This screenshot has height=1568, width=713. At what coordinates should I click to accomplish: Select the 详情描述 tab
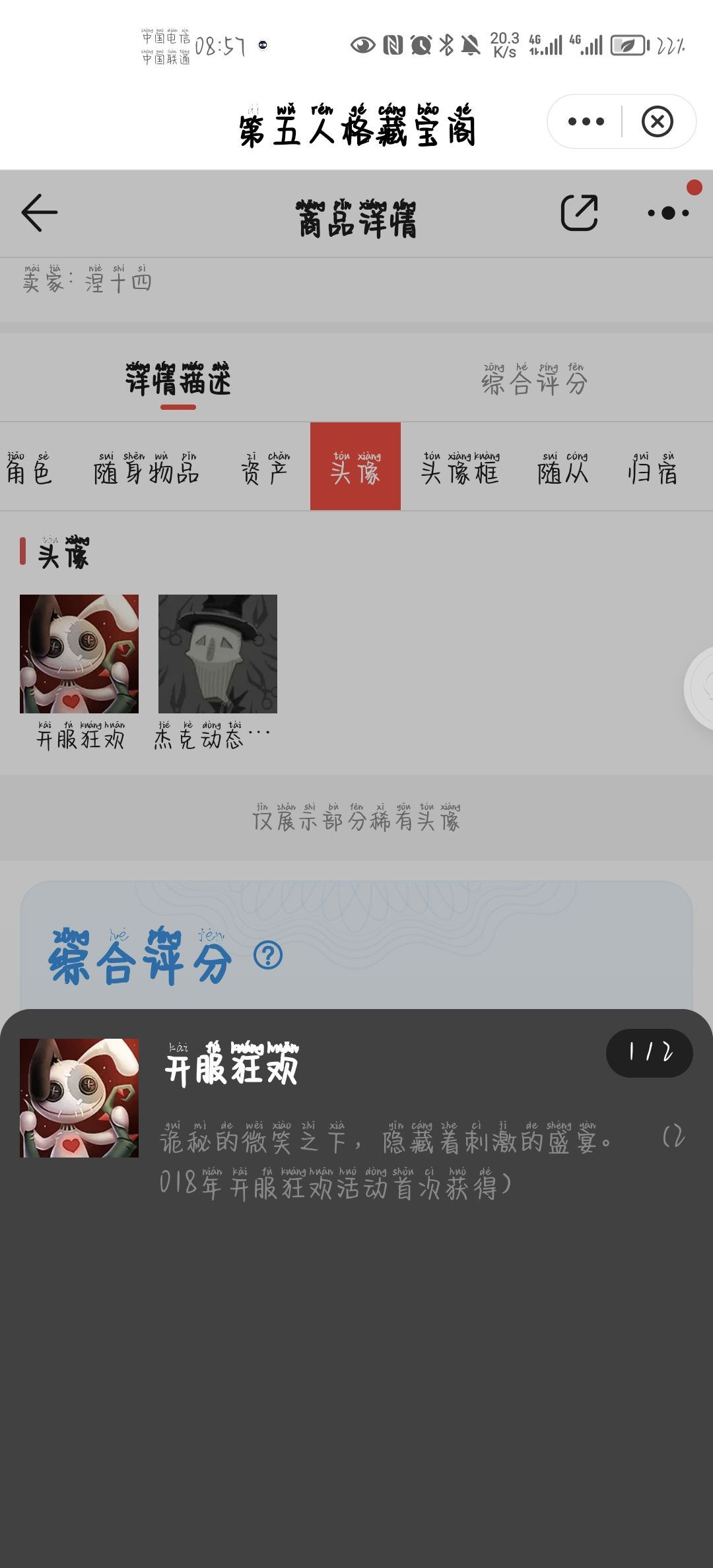pyautogui.click(x=178, y=381)
